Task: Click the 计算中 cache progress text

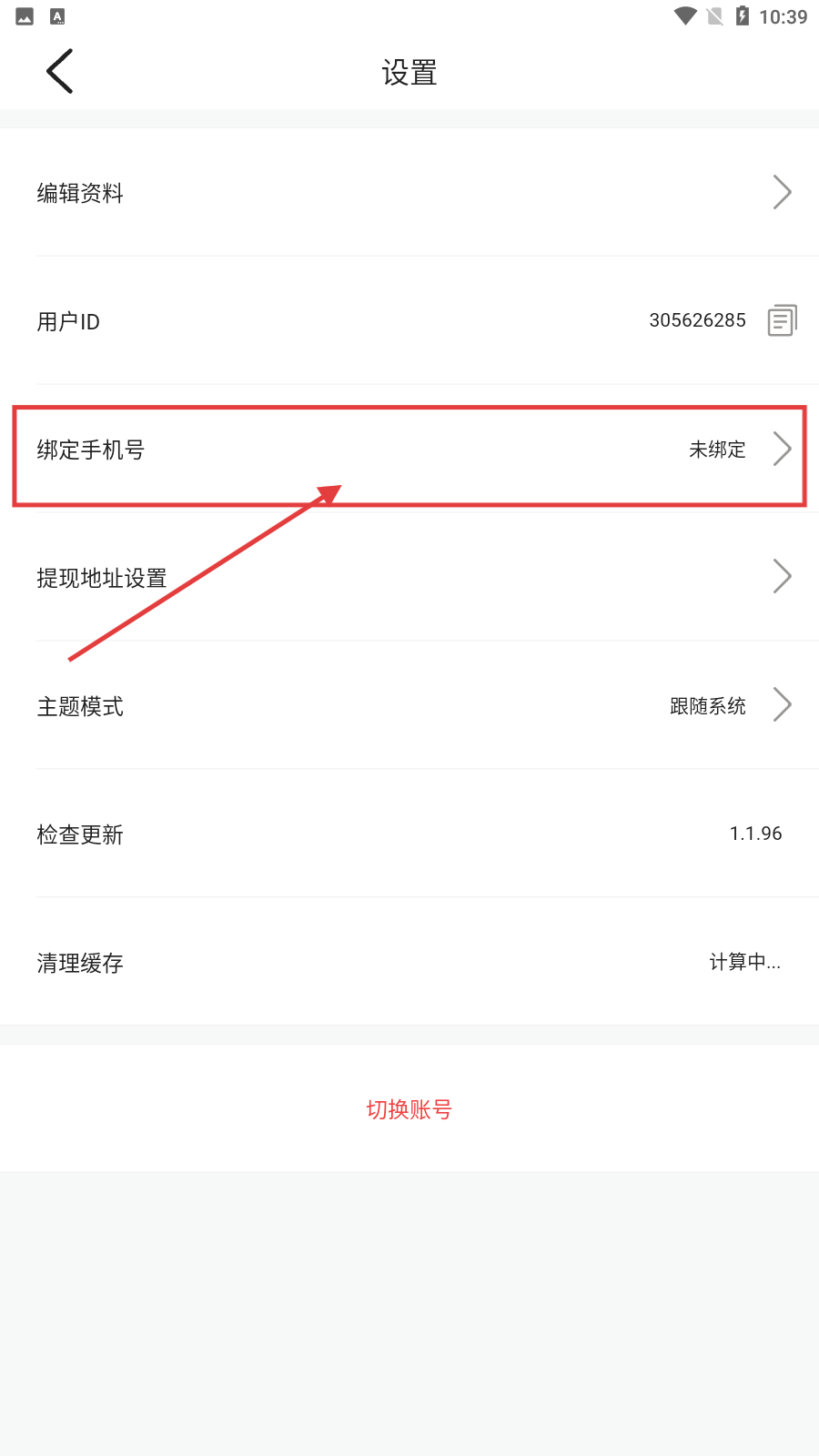Action: coord(744,963)
